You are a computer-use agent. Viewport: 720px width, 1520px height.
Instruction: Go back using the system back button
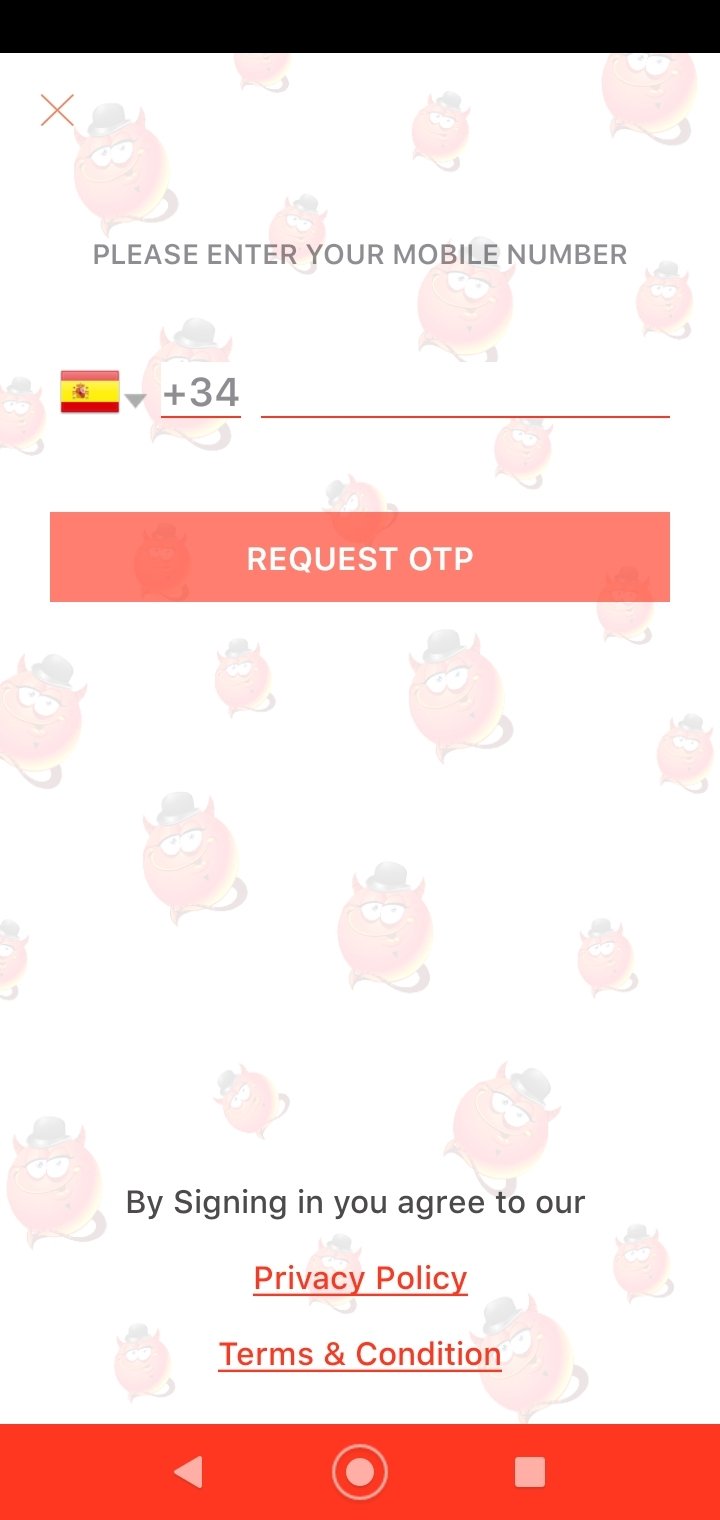pyautogui.click(x=188, y=1472)
